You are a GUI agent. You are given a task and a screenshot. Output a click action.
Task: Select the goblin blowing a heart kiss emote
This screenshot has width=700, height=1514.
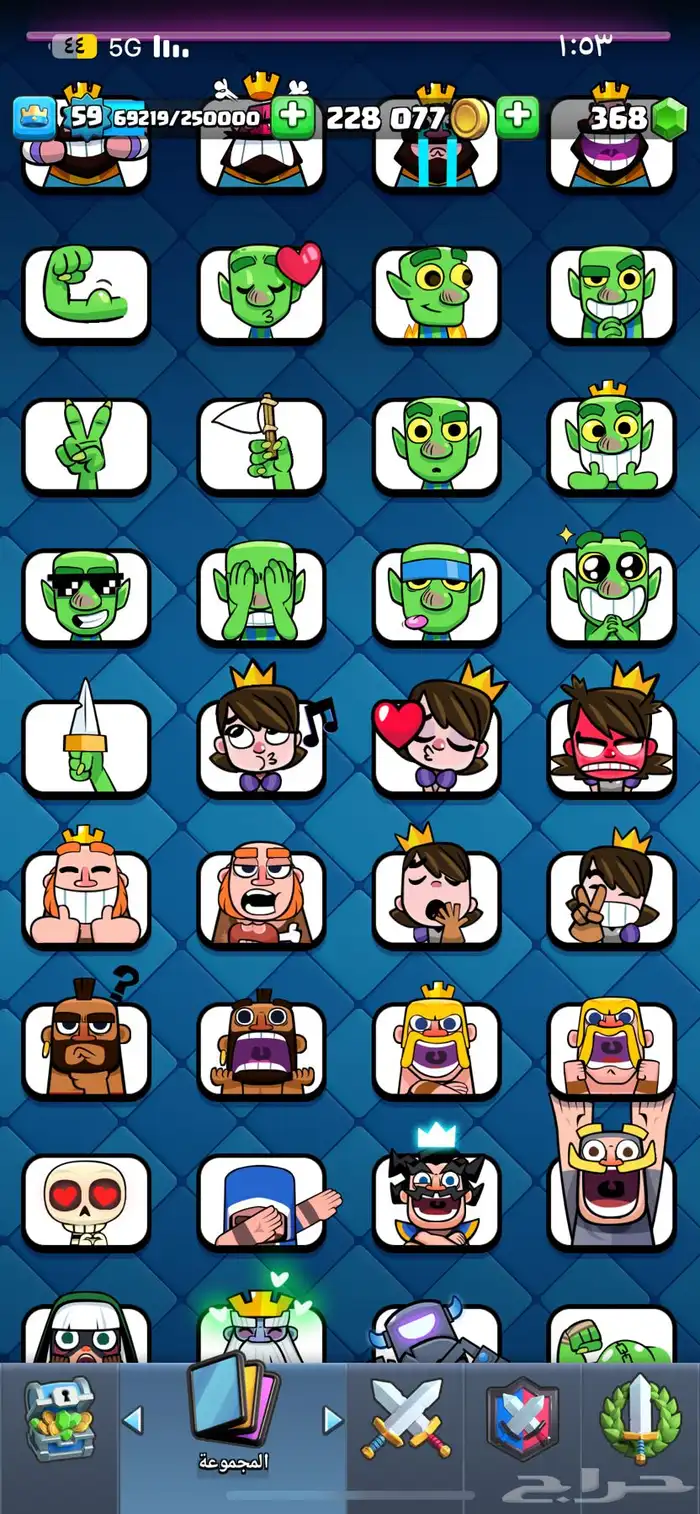tap(261, 294)
